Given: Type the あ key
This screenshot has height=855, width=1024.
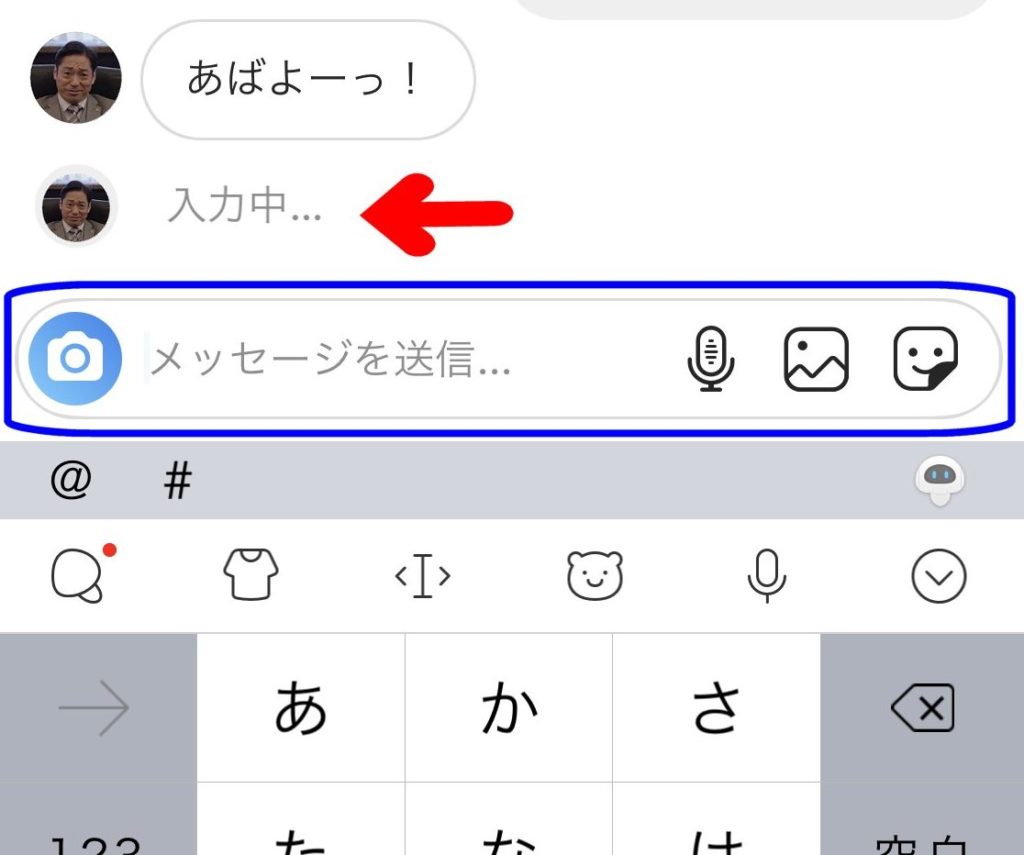Looking at the screenshot, I should 301,708.
